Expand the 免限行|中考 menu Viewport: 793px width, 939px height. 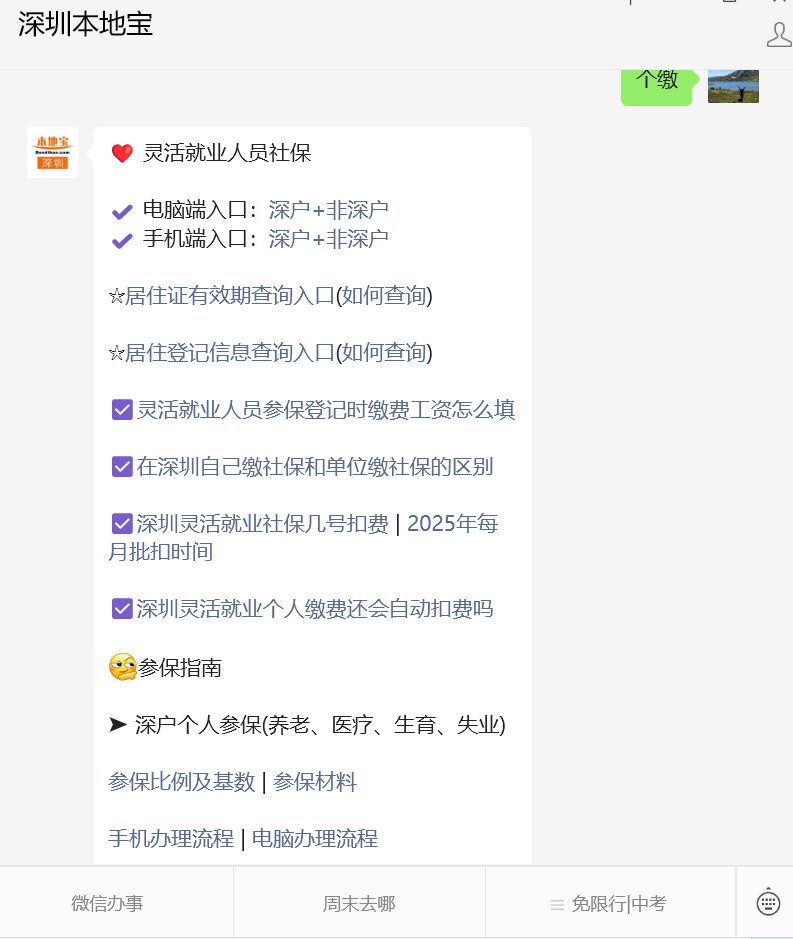pyautogui.click(x=609, y=903)
